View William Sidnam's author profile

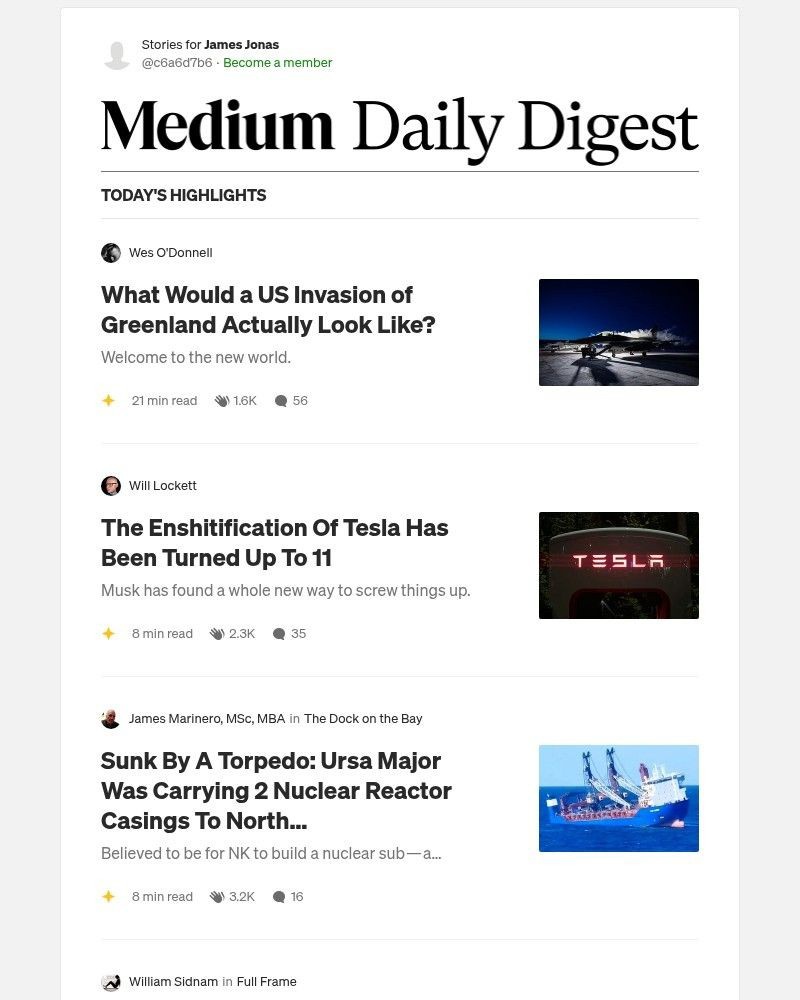click(x=173, y=982)
